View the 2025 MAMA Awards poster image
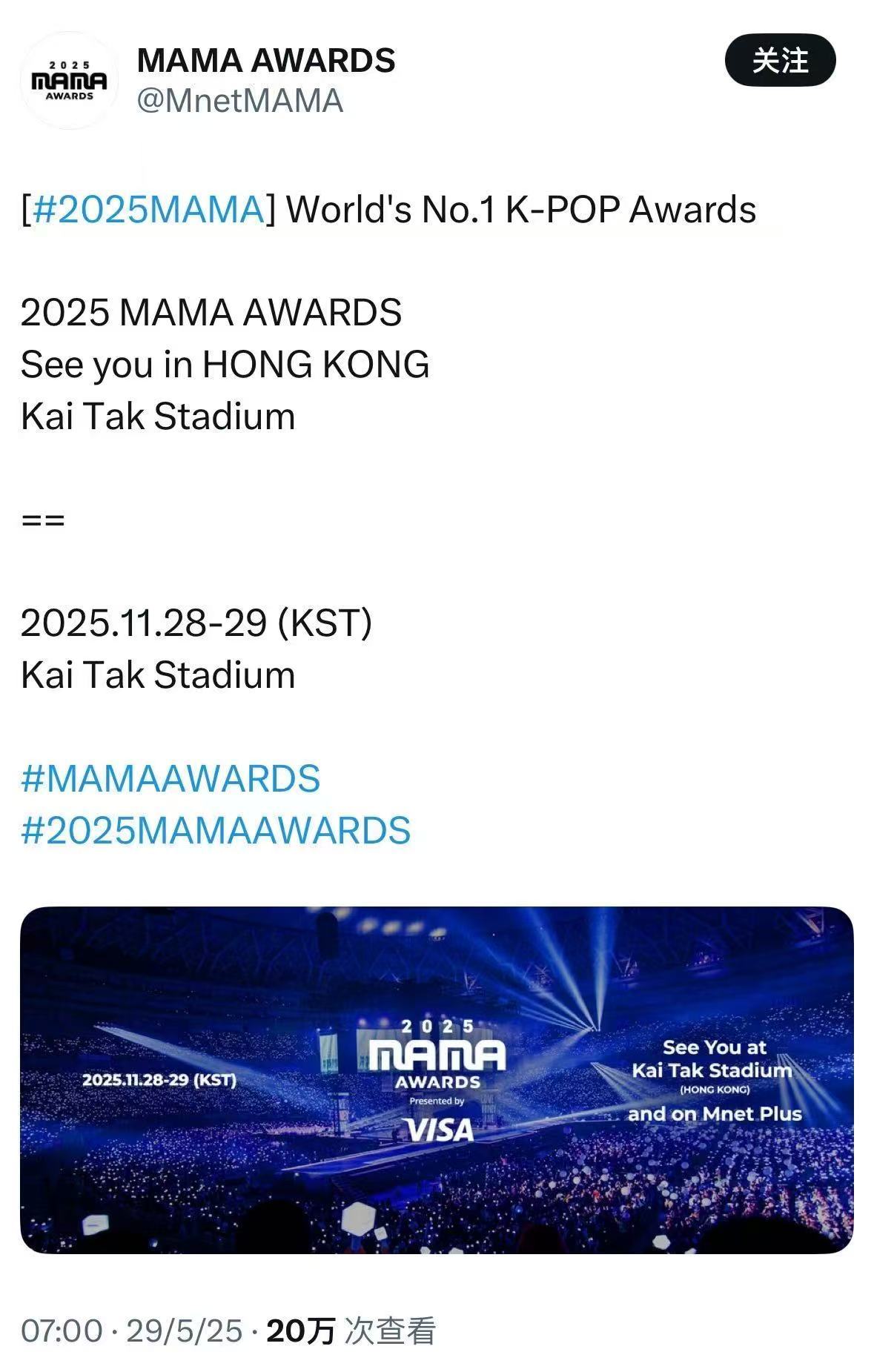Image resolution: width=874 pixels, height=1372 pixels. point(437,1080)
